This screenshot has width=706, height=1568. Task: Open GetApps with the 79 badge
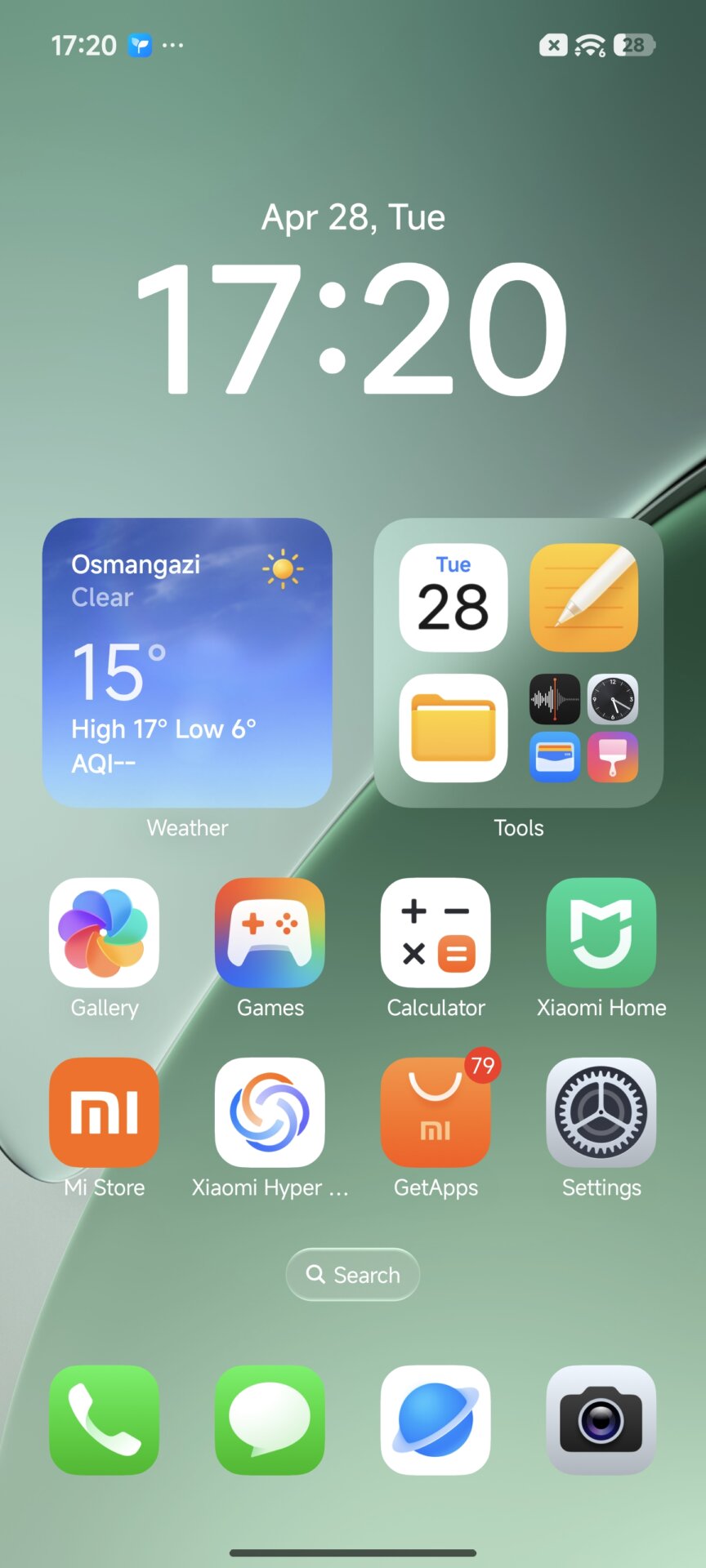pos(436,1112)
